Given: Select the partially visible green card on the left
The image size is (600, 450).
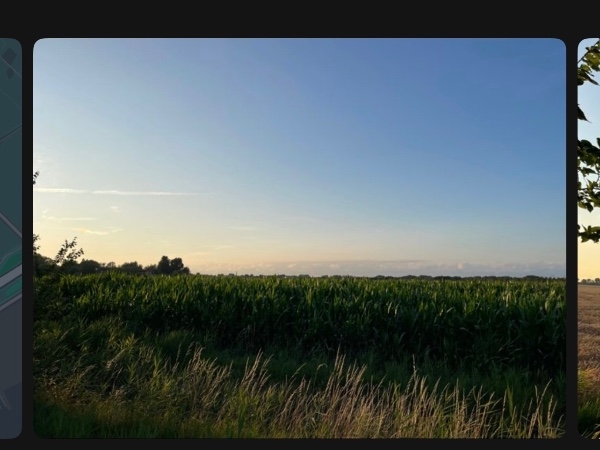Looking at the screenshot, I should (x=10, y=238).
